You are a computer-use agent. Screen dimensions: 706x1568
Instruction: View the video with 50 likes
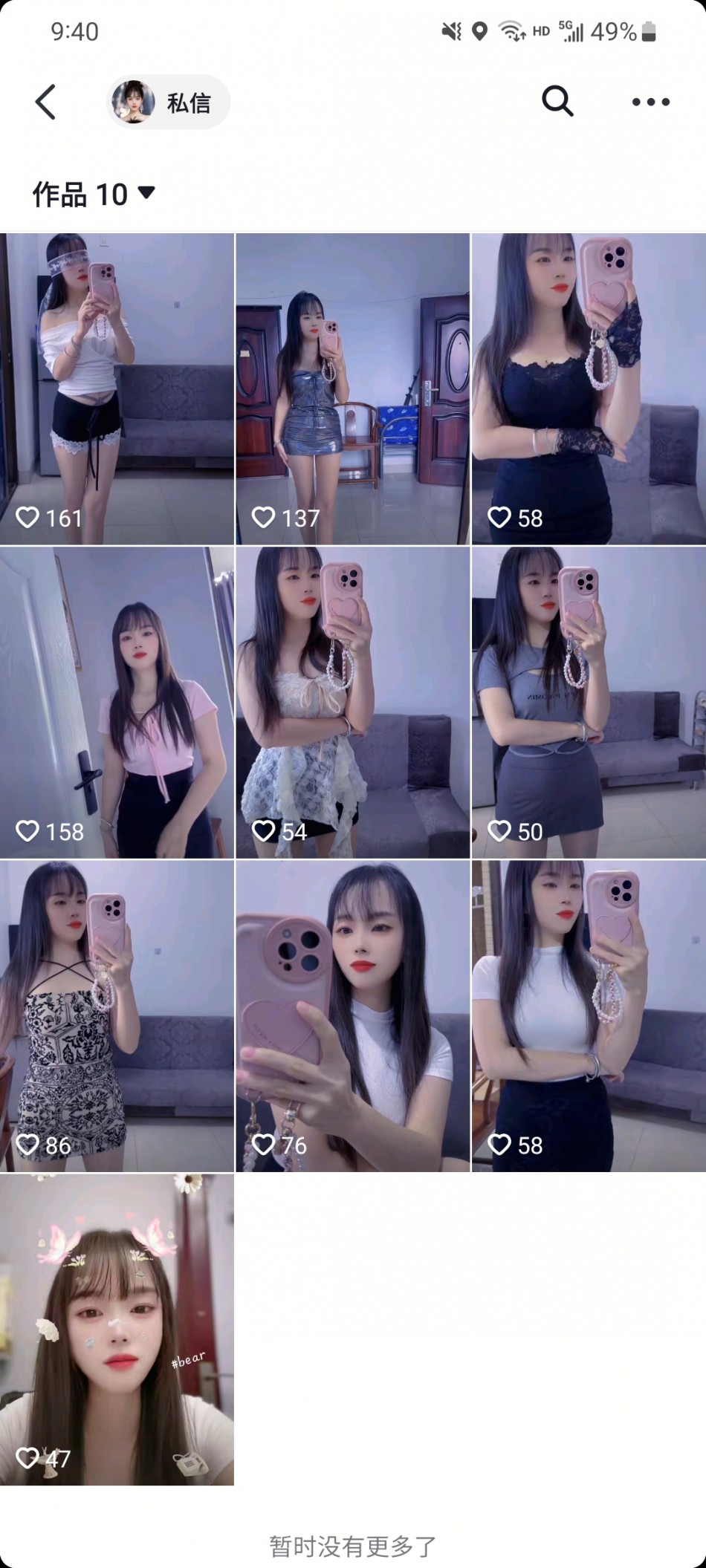(x=589, y=702)
